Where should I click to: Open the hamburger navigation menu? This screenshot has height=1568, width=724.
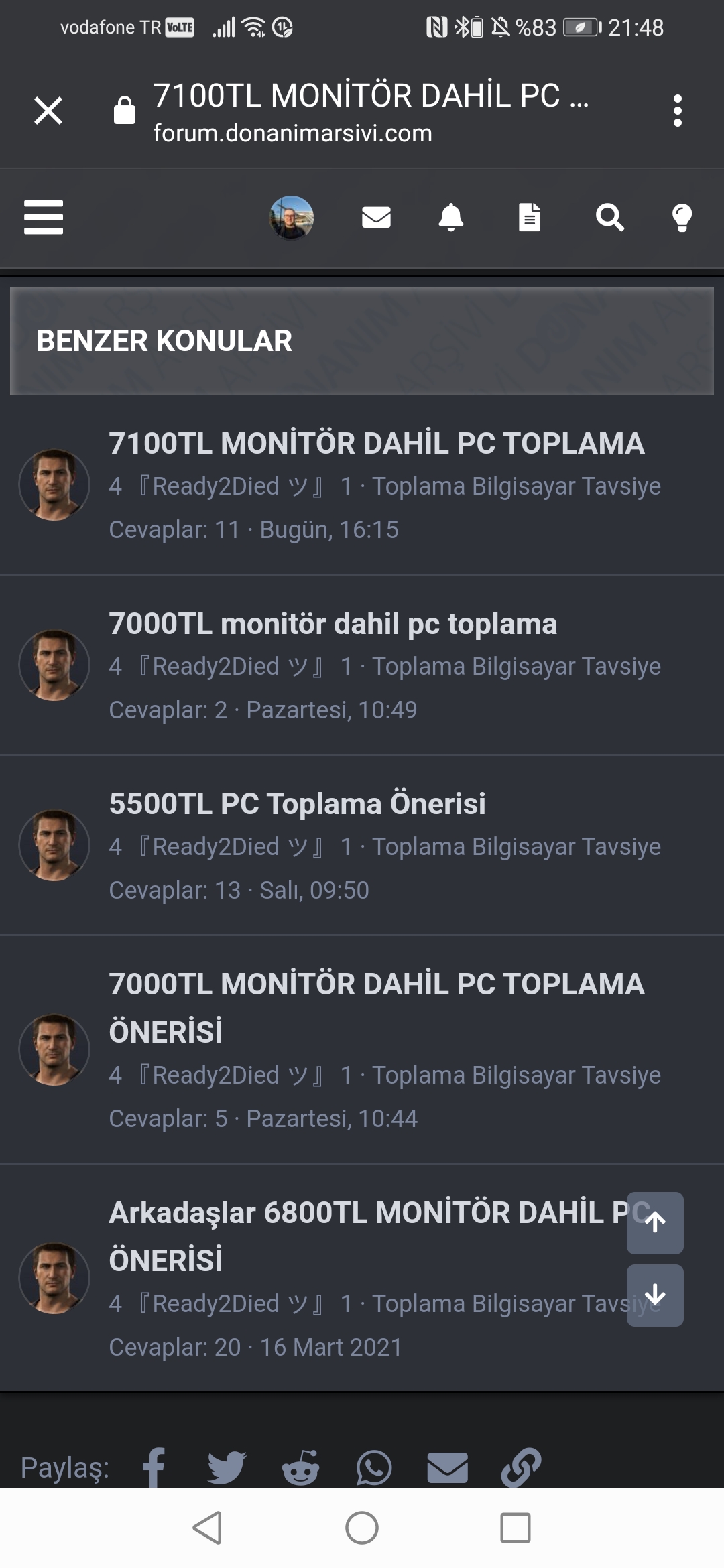[44, 217]
